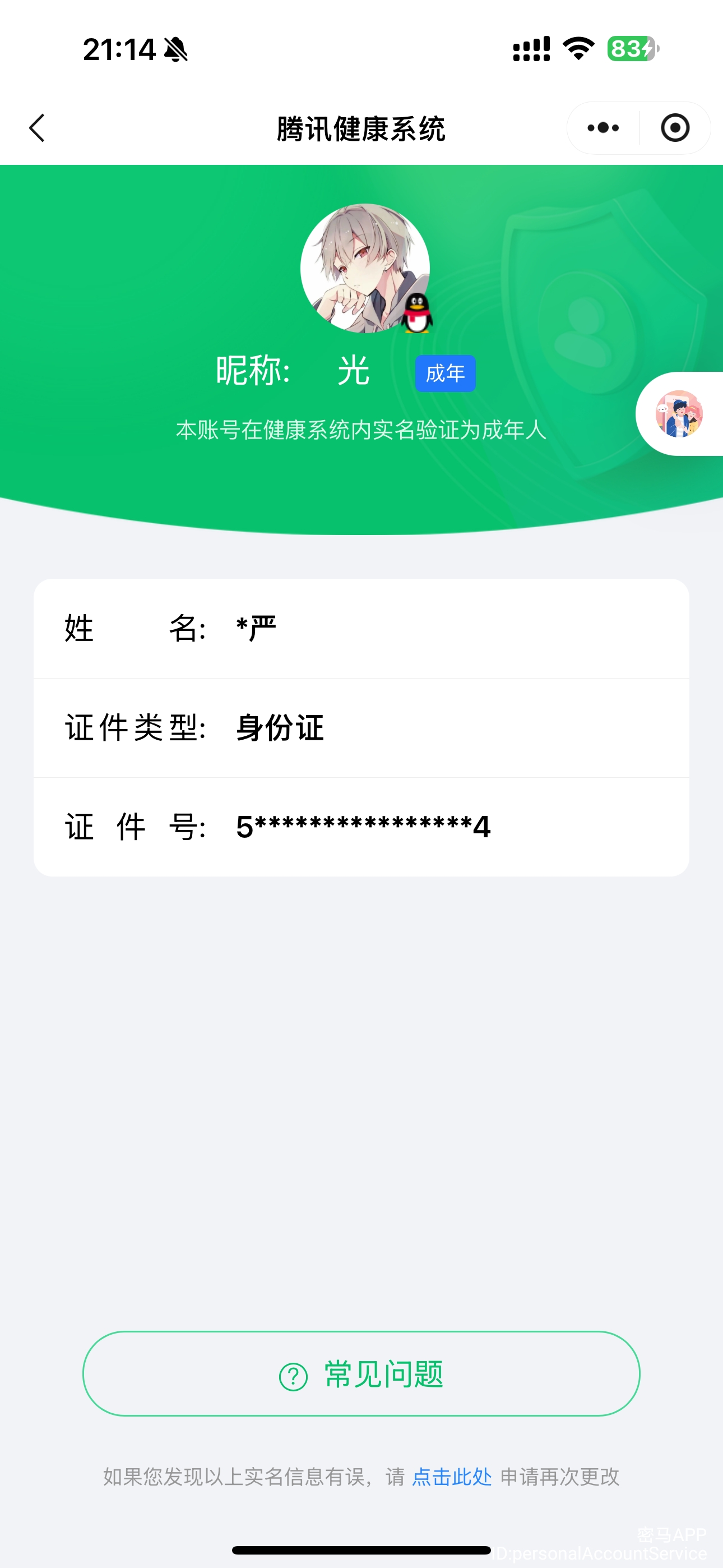Open the mini program more-options menu
The height and width of the screenshot is (1568, 723).
pos(603,128)
